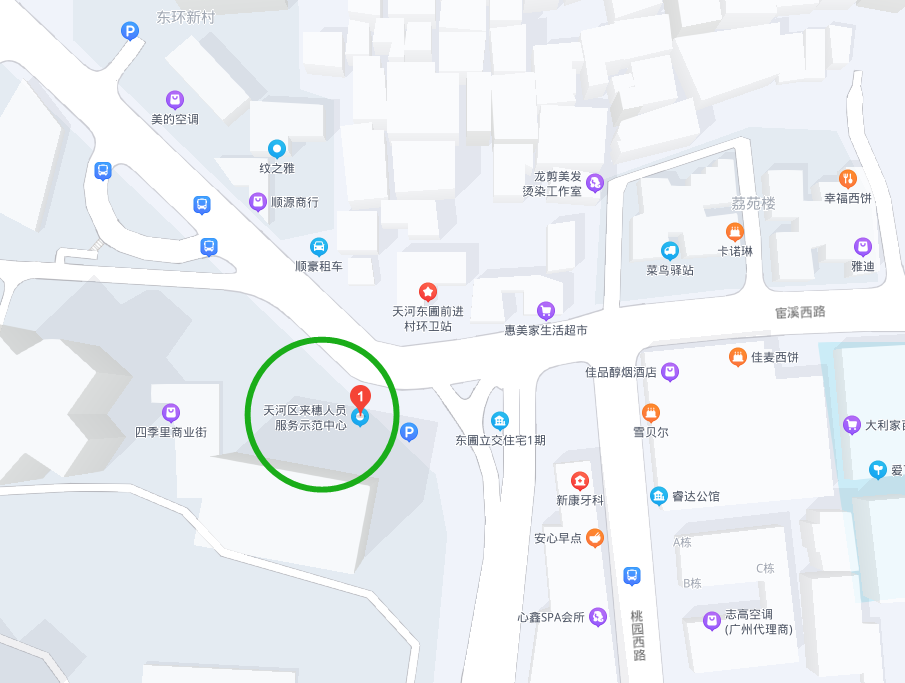Open the 惠美家生活超市 supermarket marker
905x683 pixels.
coord(545,311)
